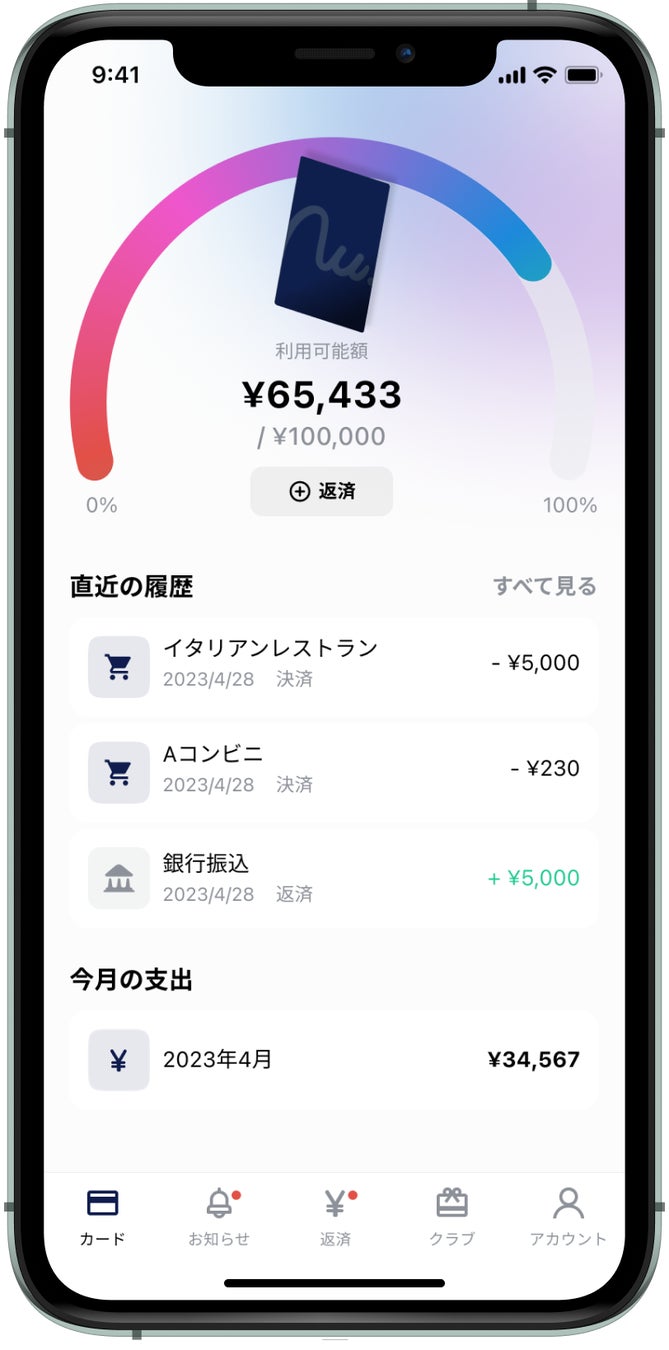669x1350 pixels.
Task: Open the 銀行振込 repayment entry
Action: tap(333, 878)
